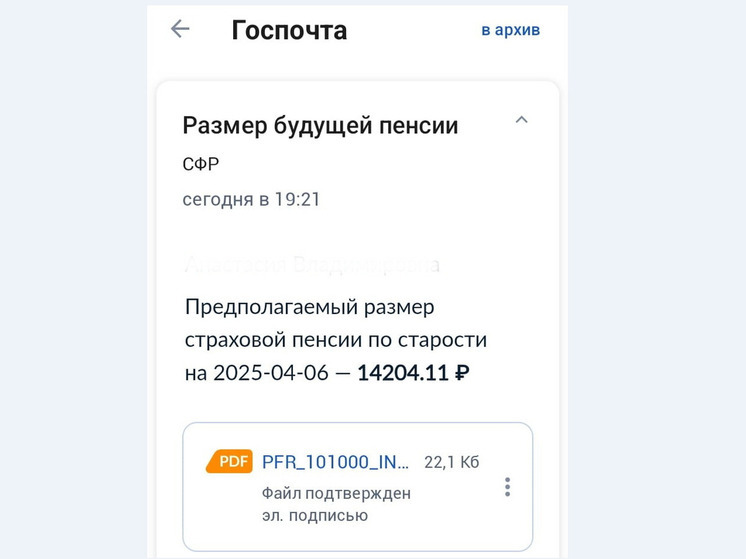Go back from Госпочта

[x=180, y=29]
